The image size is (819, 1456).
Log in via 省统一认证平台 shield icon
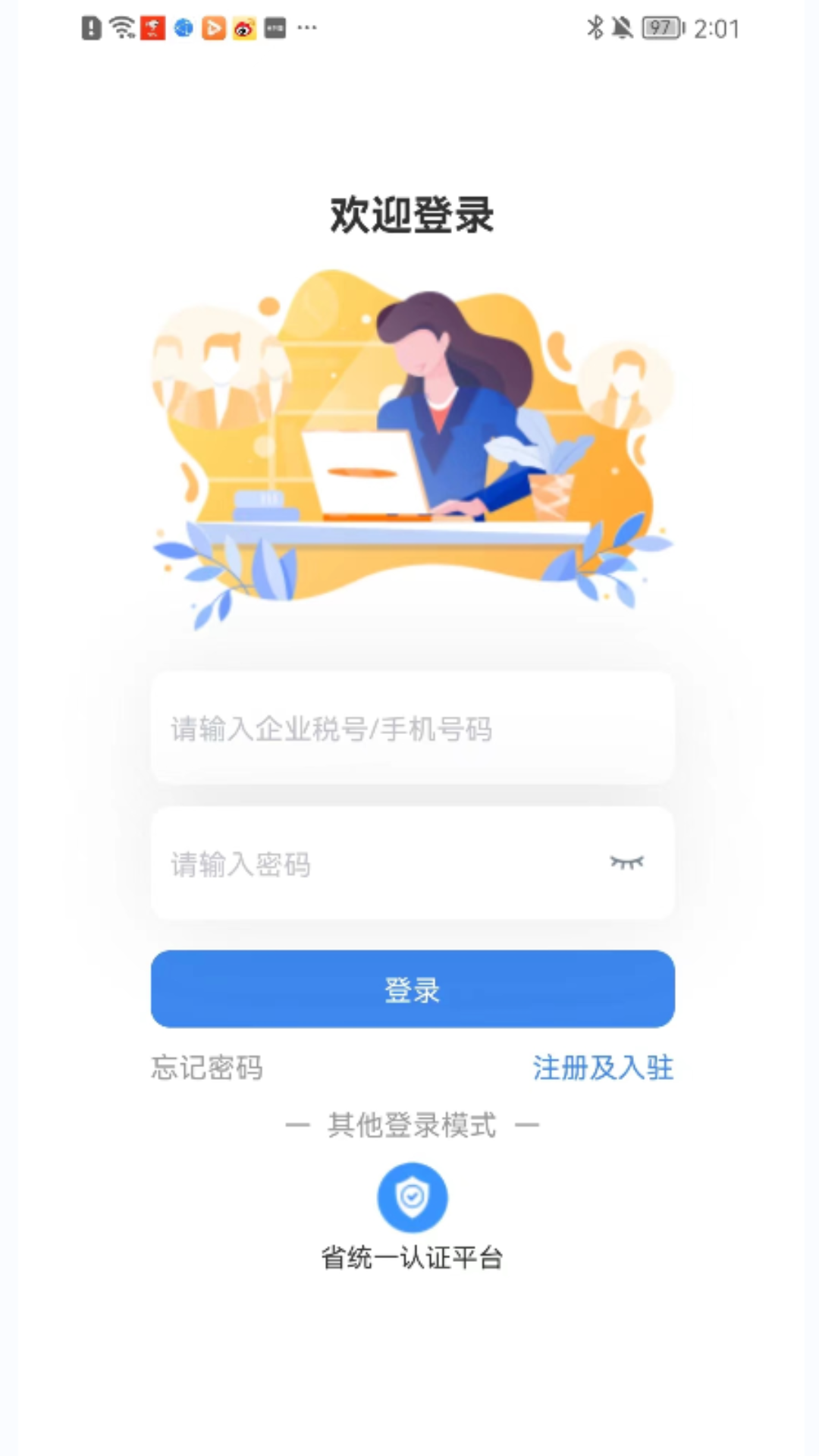coord(412,1197)
